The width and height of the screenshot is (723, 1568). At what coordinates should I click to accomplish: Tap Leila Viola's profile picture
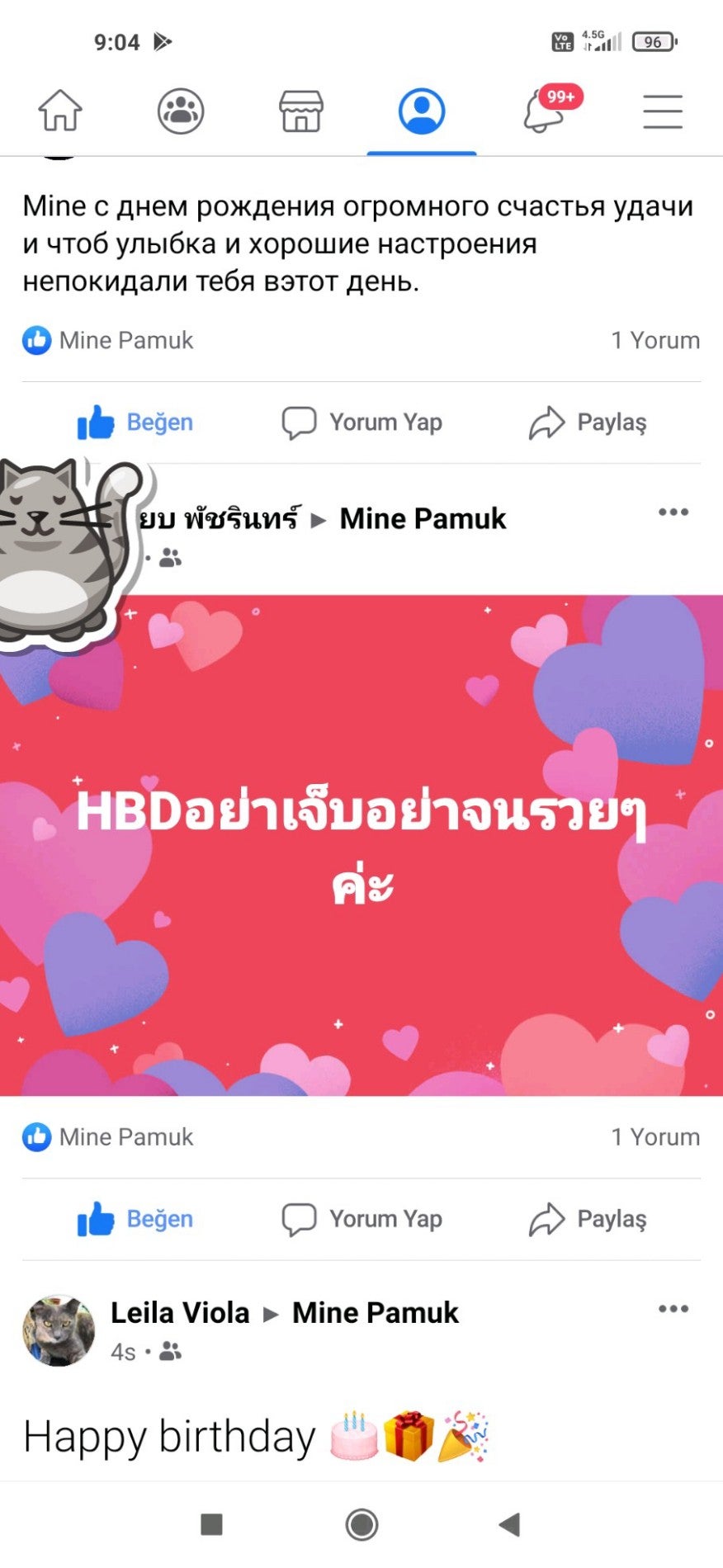coord(58,1329)
